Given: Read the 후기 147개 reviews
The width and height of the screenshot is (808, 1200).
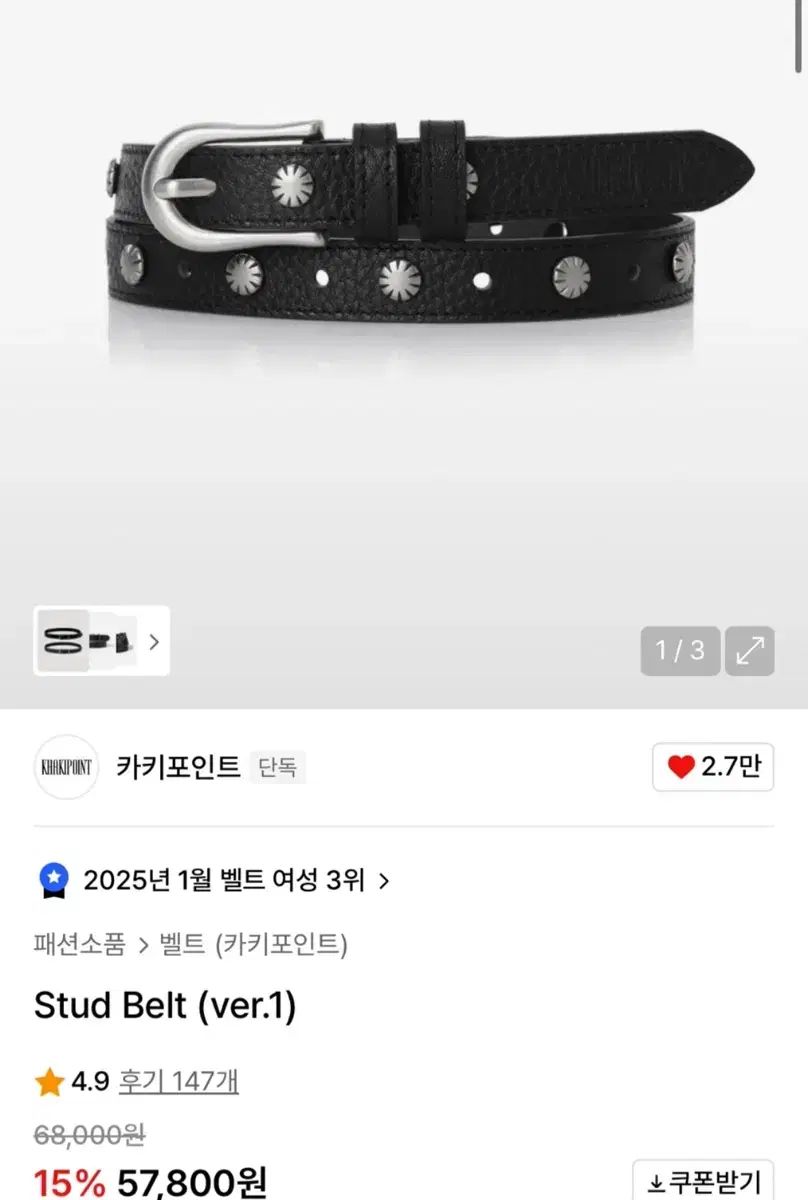Looking at the screenshot, I should (178, 1081).
